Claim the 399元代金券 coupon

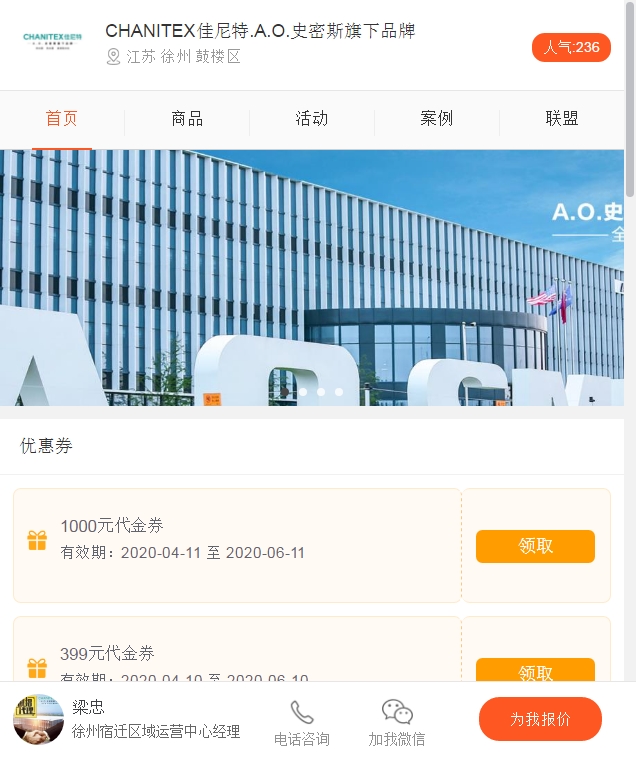tap(535, 671)
